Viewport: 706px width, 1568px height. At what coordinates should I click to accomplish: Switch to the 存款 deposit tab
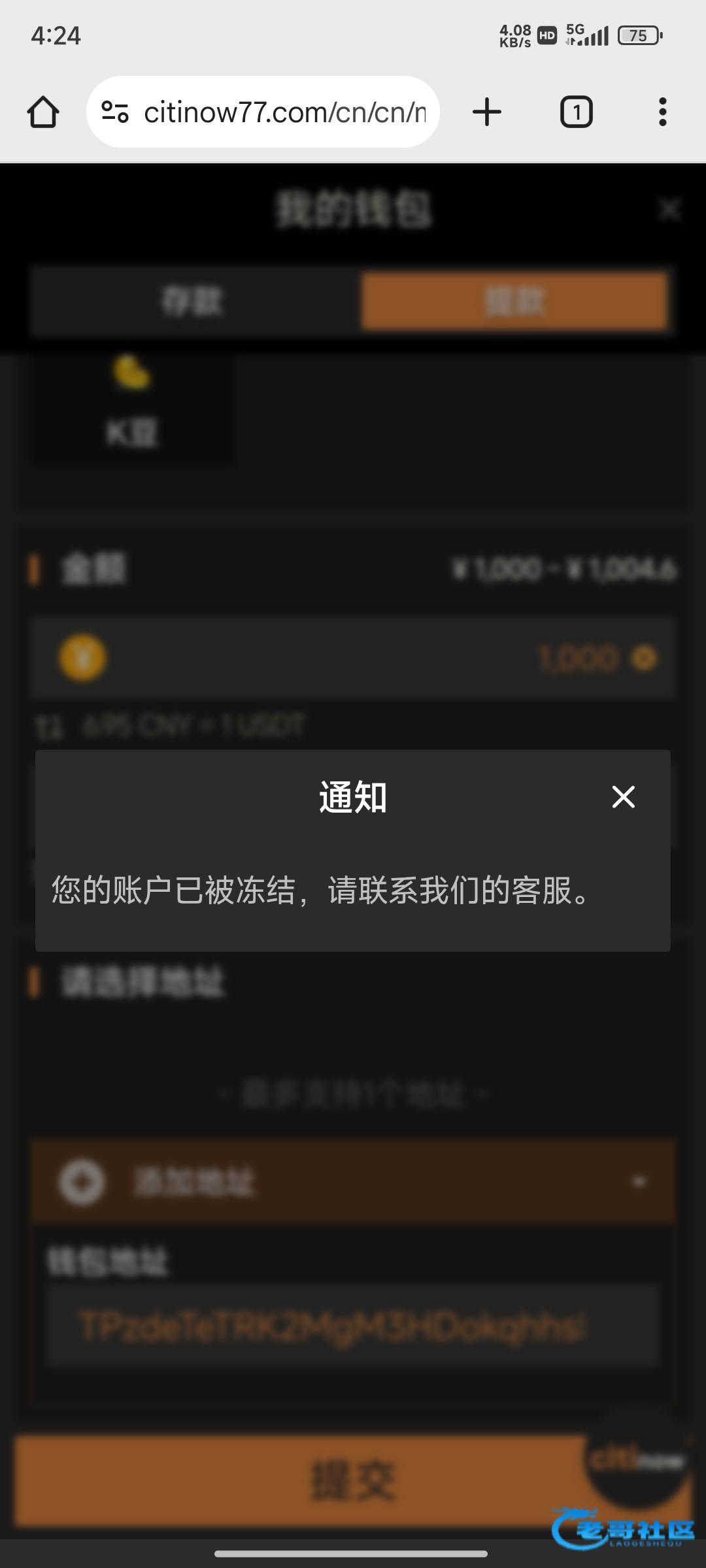(194, 302)
